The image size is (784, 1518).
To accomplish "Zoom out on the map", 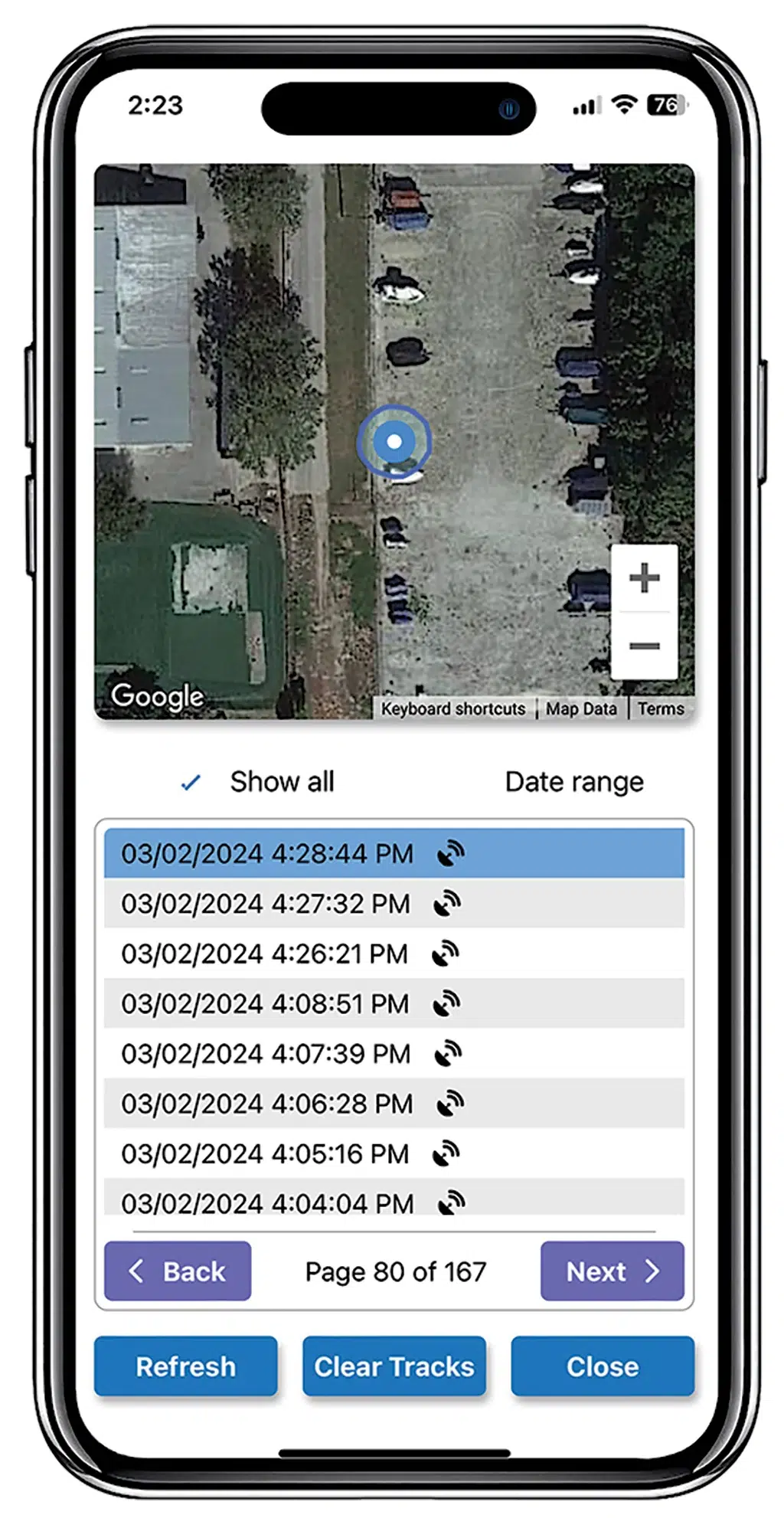I will (644, 646).
